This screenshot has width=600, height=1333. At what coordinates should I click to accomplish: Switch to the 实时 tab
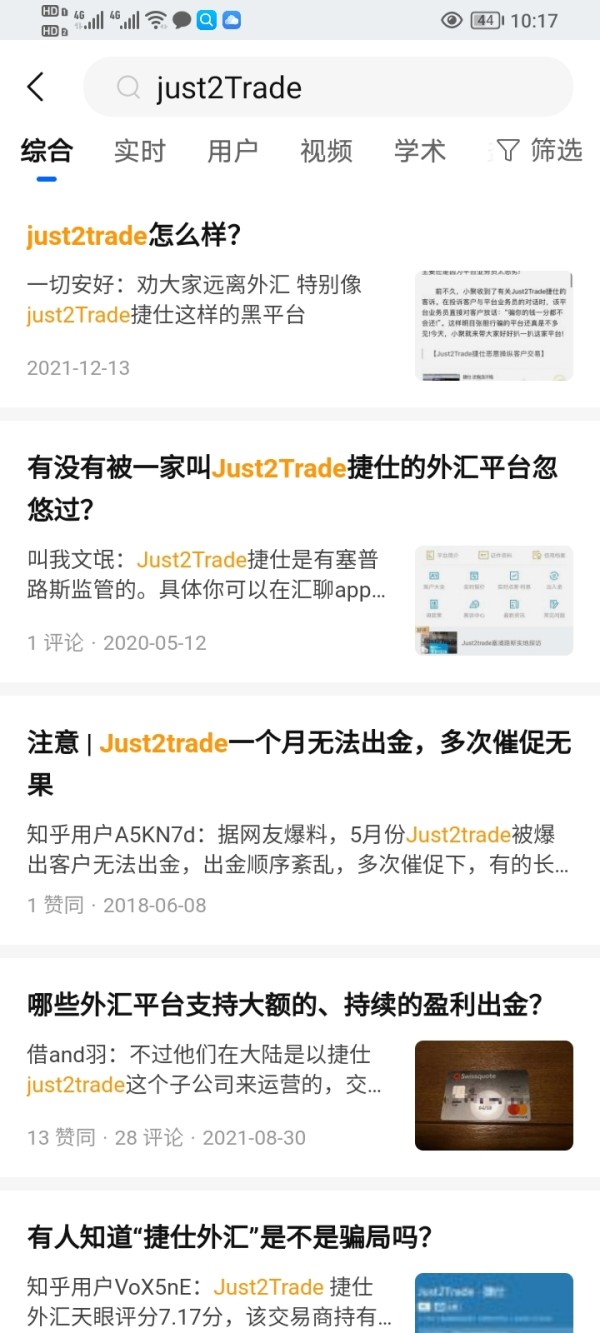point(139,151)
